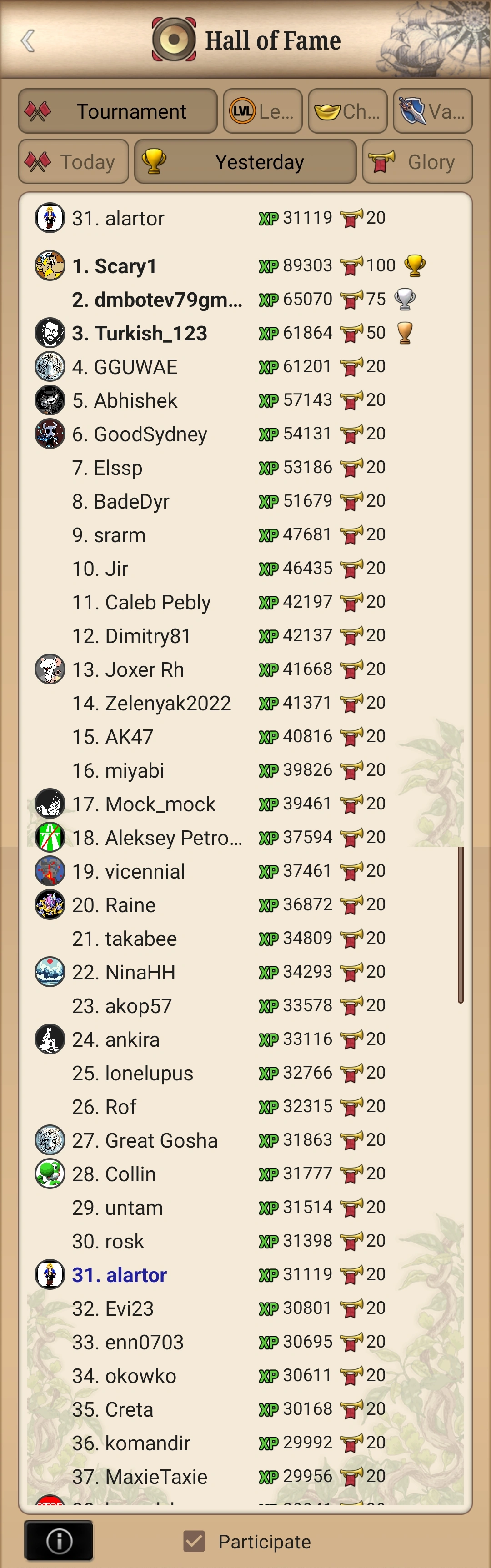This screenshot has width=491, height=1568.
Task: Open the sword and shield ranking tab
Action: (x=432, y=111)
